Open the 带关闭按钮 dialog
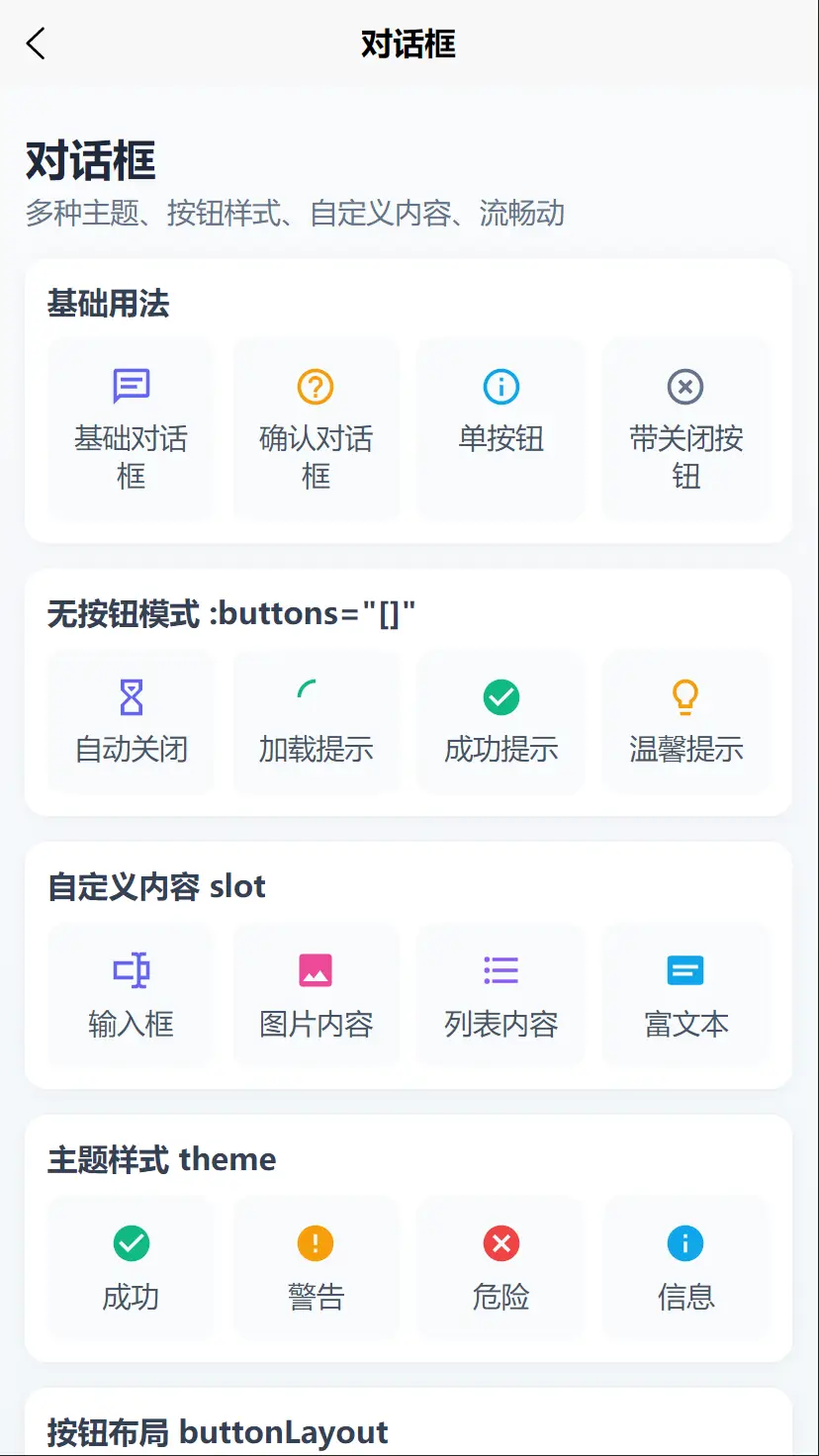The width and height of the screenshot is (819, 1456). [685, 428]
